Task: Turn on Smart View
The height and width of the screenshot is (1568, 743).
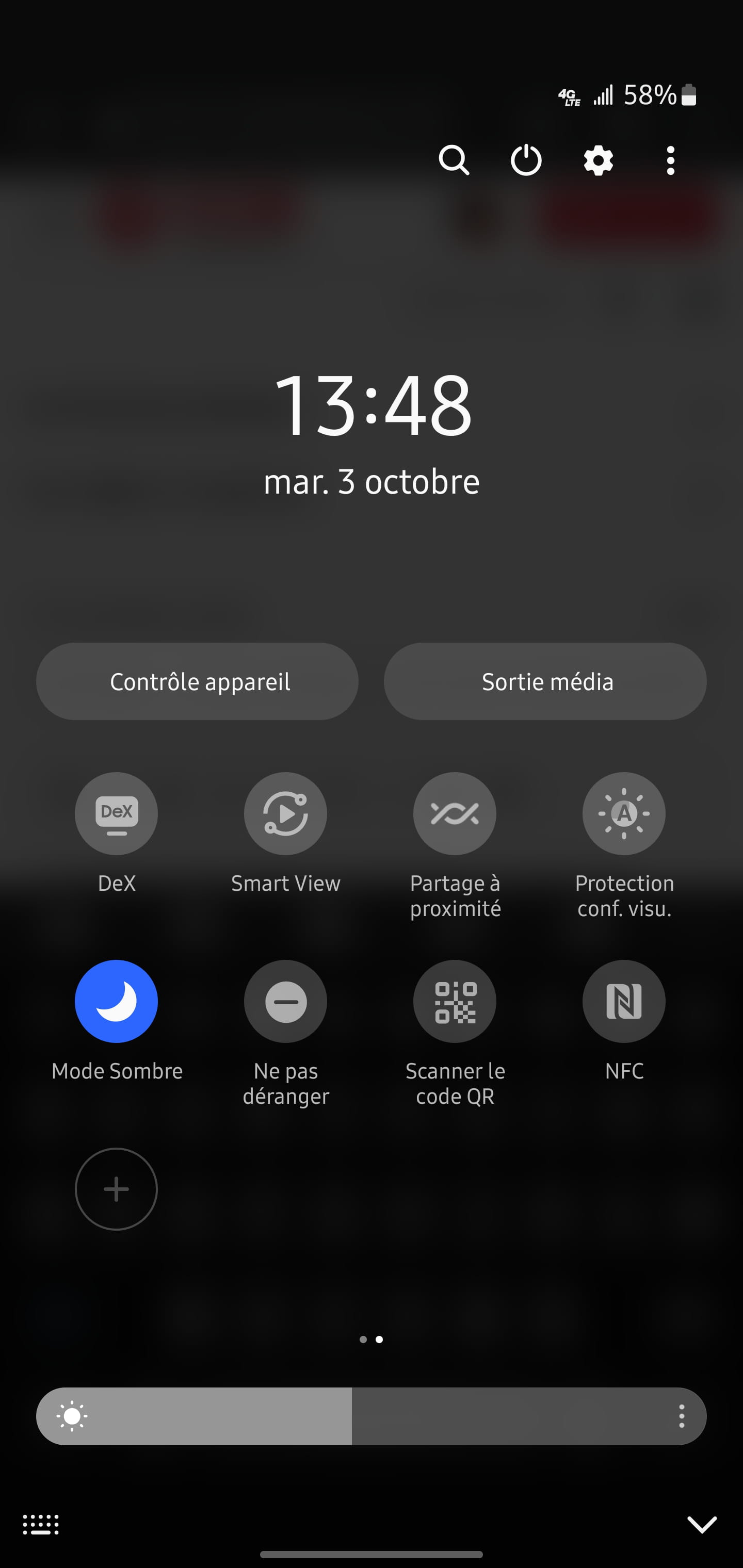Action: (x=286, y=813)
